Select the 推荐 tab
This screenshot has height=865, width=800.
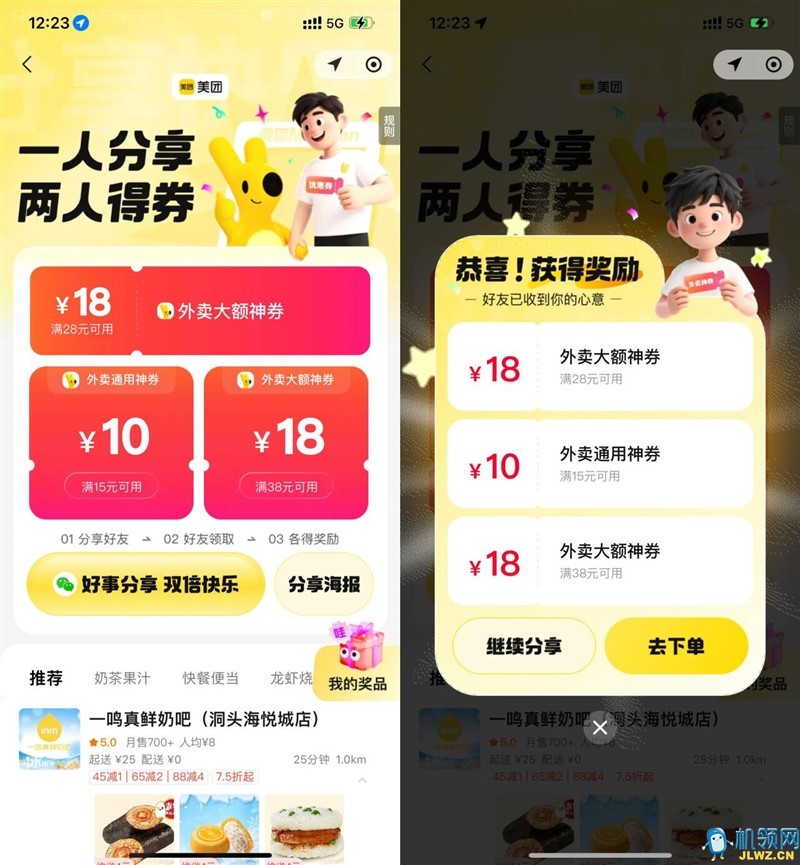[46, 678]
